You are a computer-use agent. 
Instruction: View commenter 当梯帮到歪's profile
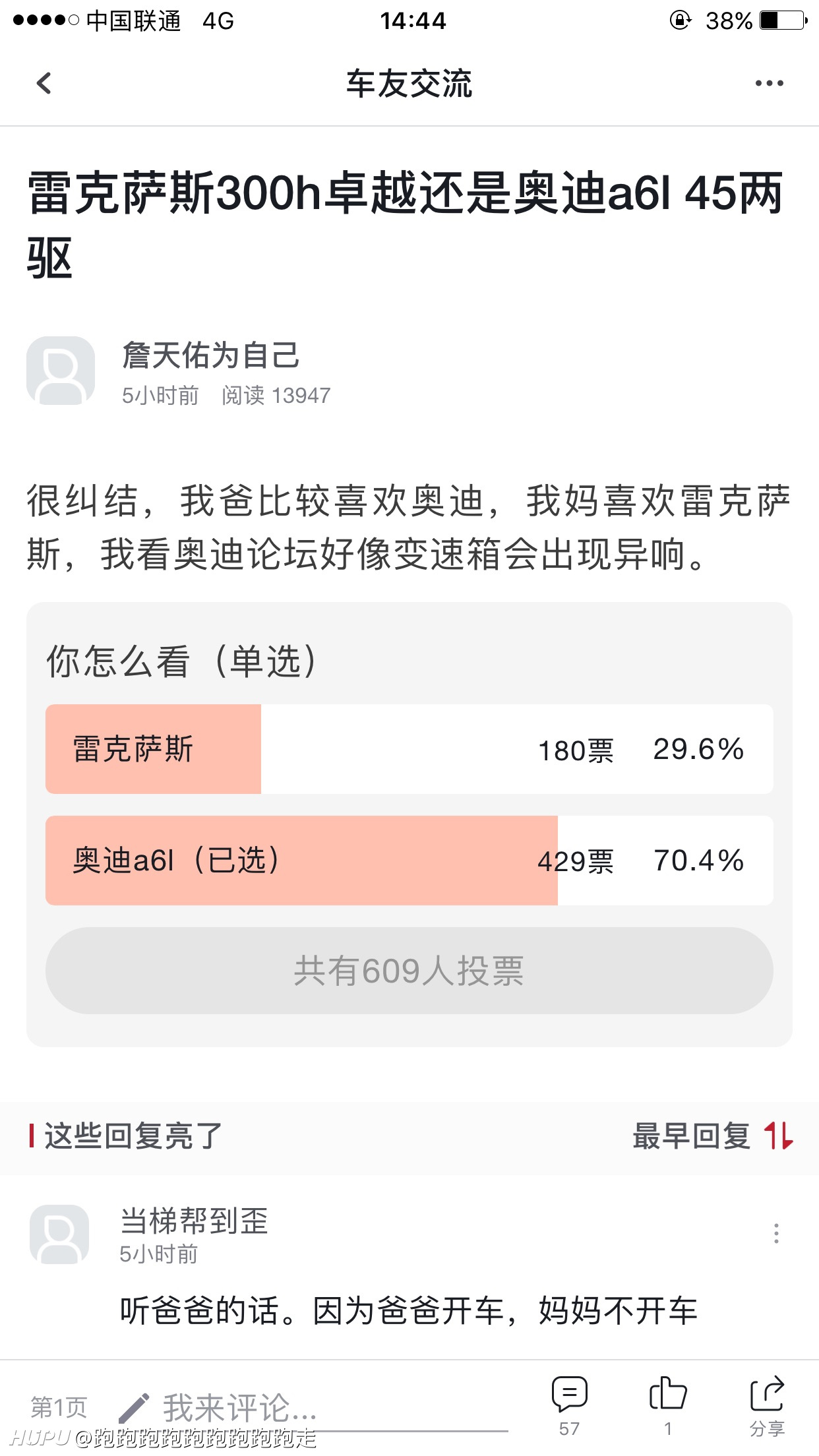(x=59, y=1234)
